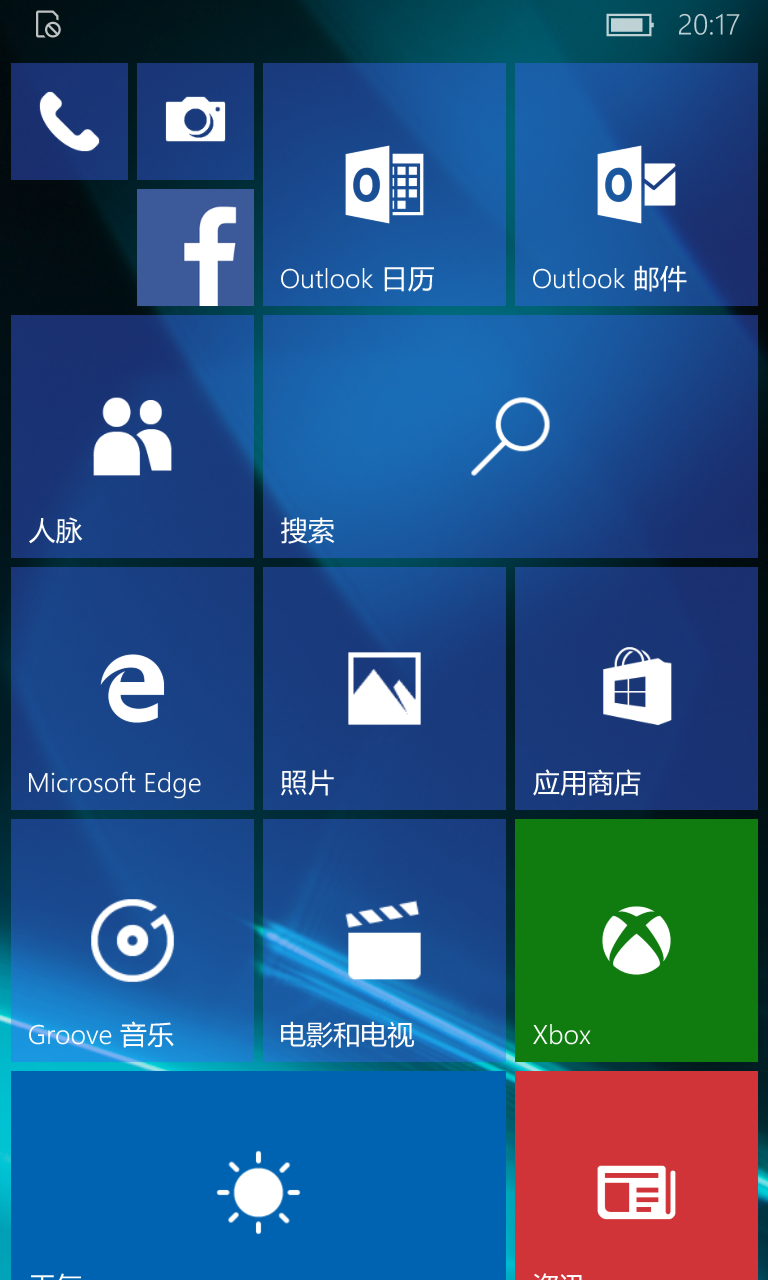The width and height of the screenshot is (768, 1280).
Task: Open 电影和电视 movies and TV
Action: pos(384,940)
